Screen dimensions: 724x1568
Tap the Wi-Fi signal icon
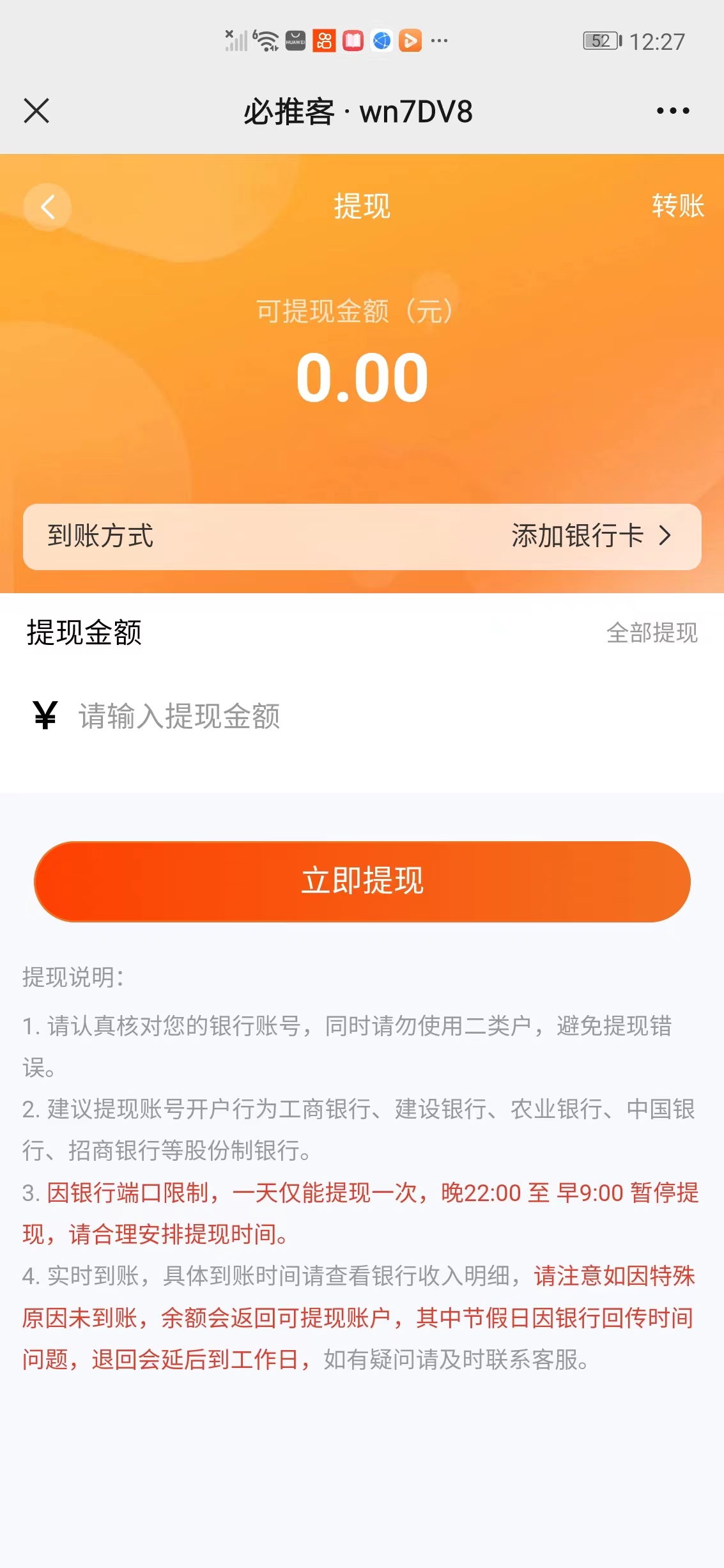(x=267, y=42)
